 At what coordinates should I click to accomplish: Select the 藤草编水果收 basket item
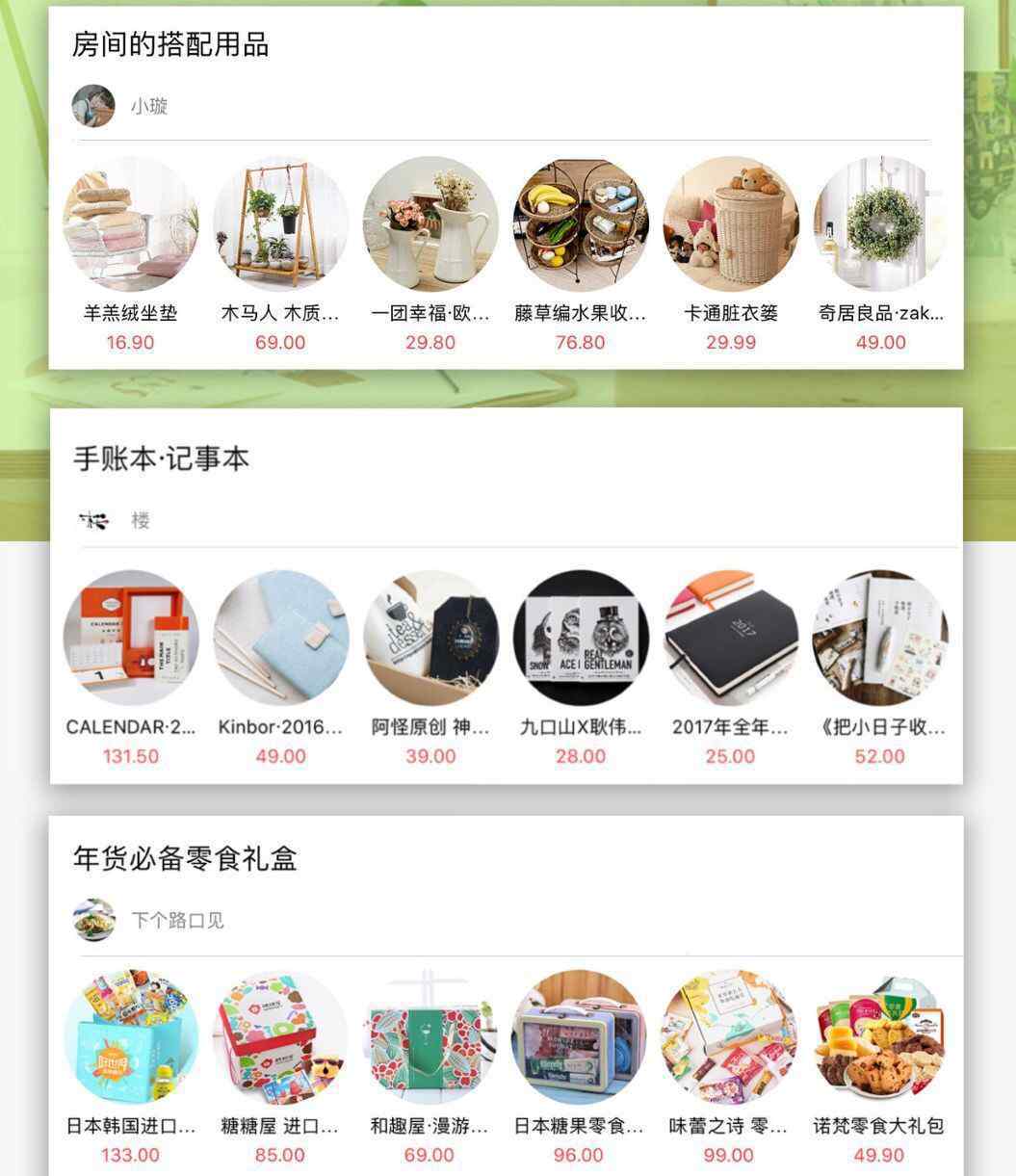580,224
